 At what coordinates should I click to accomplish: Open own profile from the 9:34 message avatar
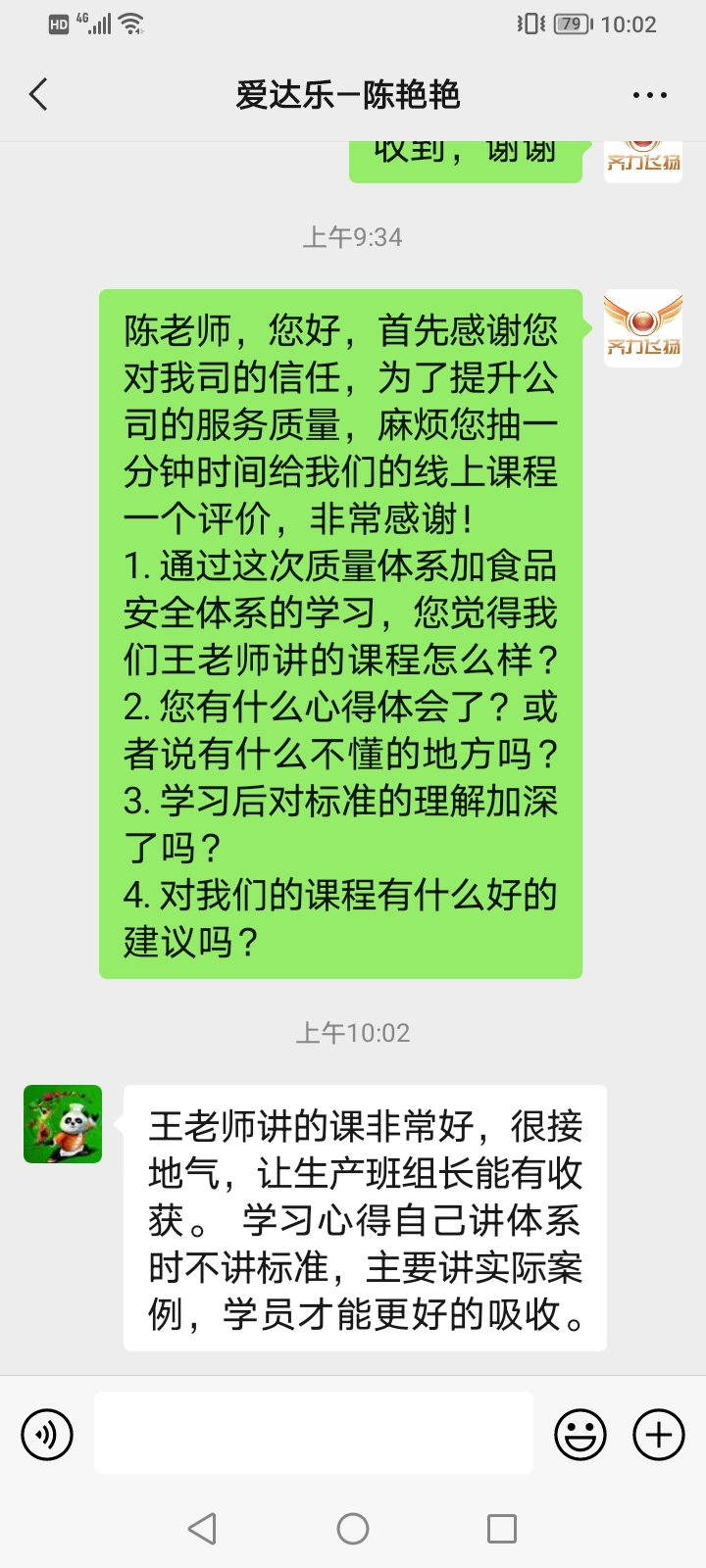coord(642,328)
